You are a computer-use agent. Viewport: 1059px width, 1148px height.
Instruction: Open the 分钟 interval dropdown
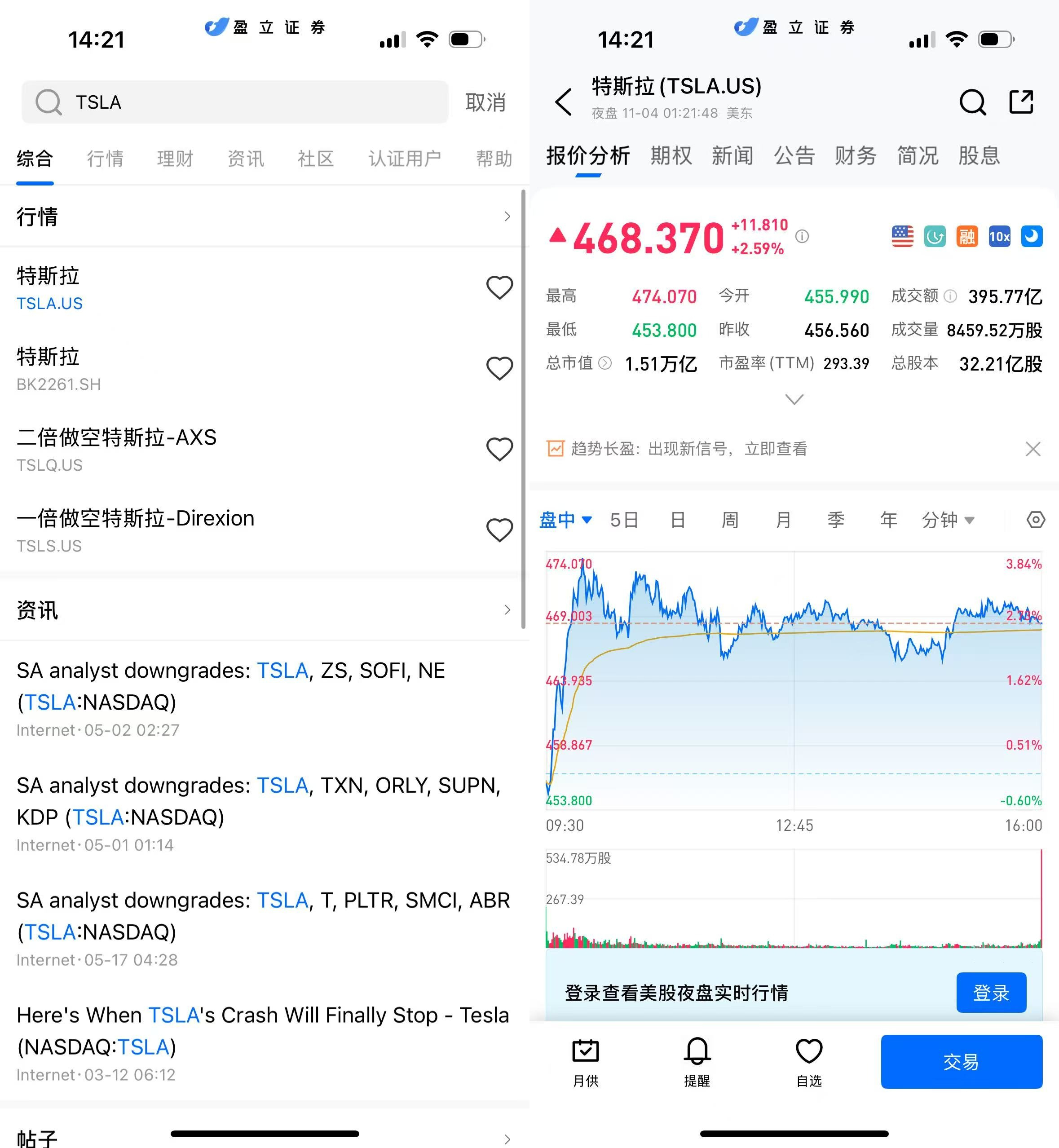click(949, 520)
